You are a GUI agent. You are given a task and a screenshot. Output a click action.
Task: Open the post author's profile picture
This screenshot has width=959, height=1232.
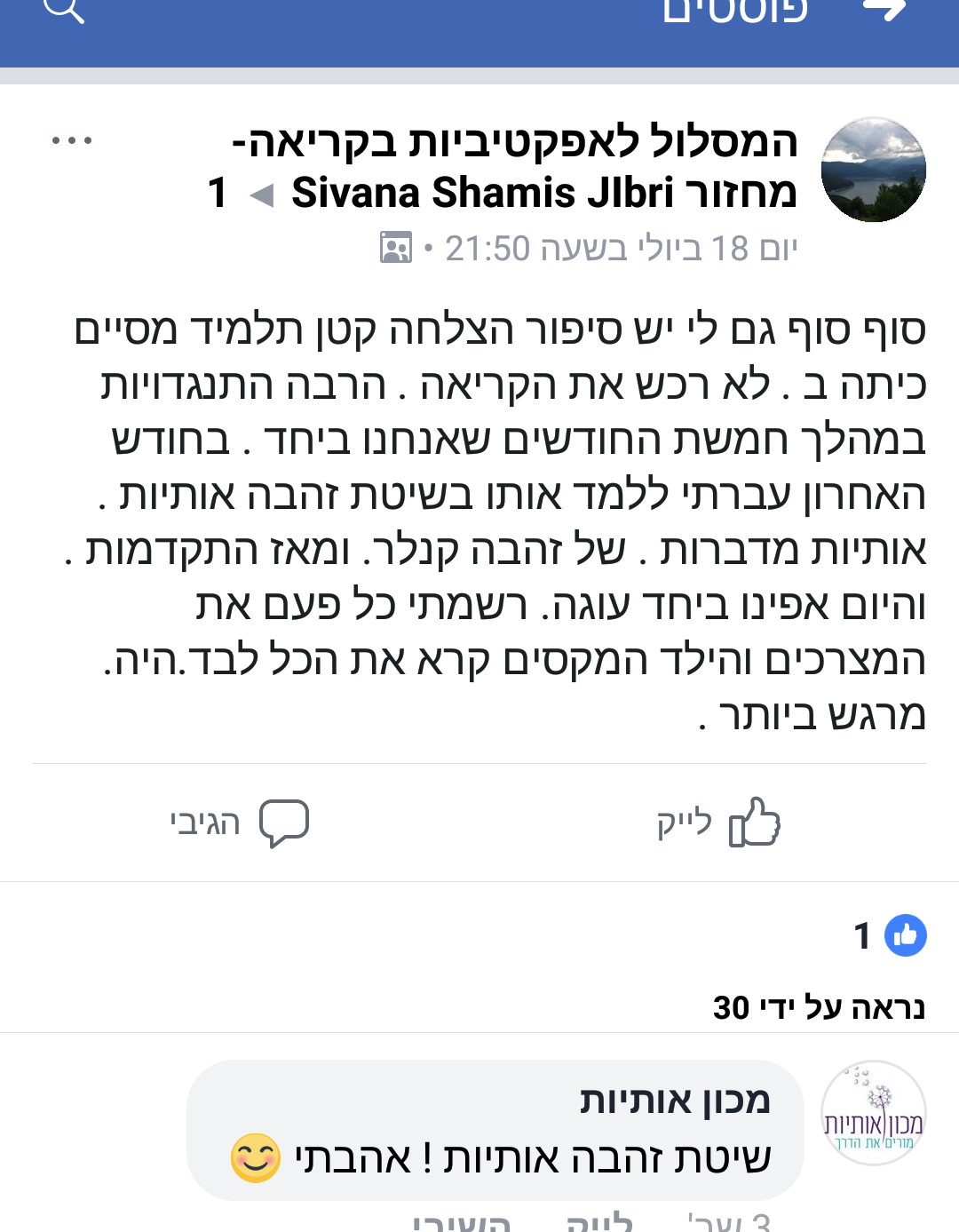[873, 170]
